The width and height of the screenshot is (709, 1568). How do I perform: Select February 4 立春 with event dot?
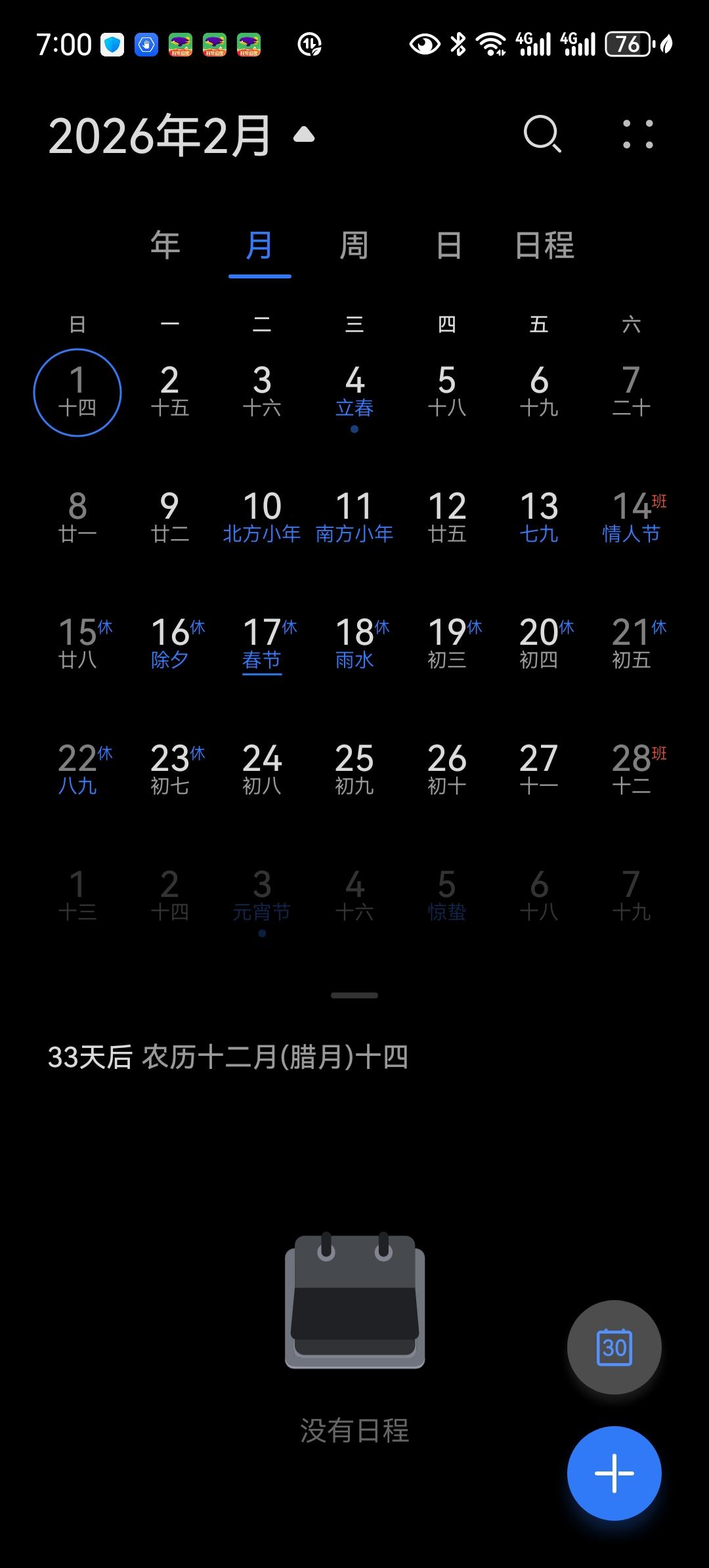coord(354,392)
